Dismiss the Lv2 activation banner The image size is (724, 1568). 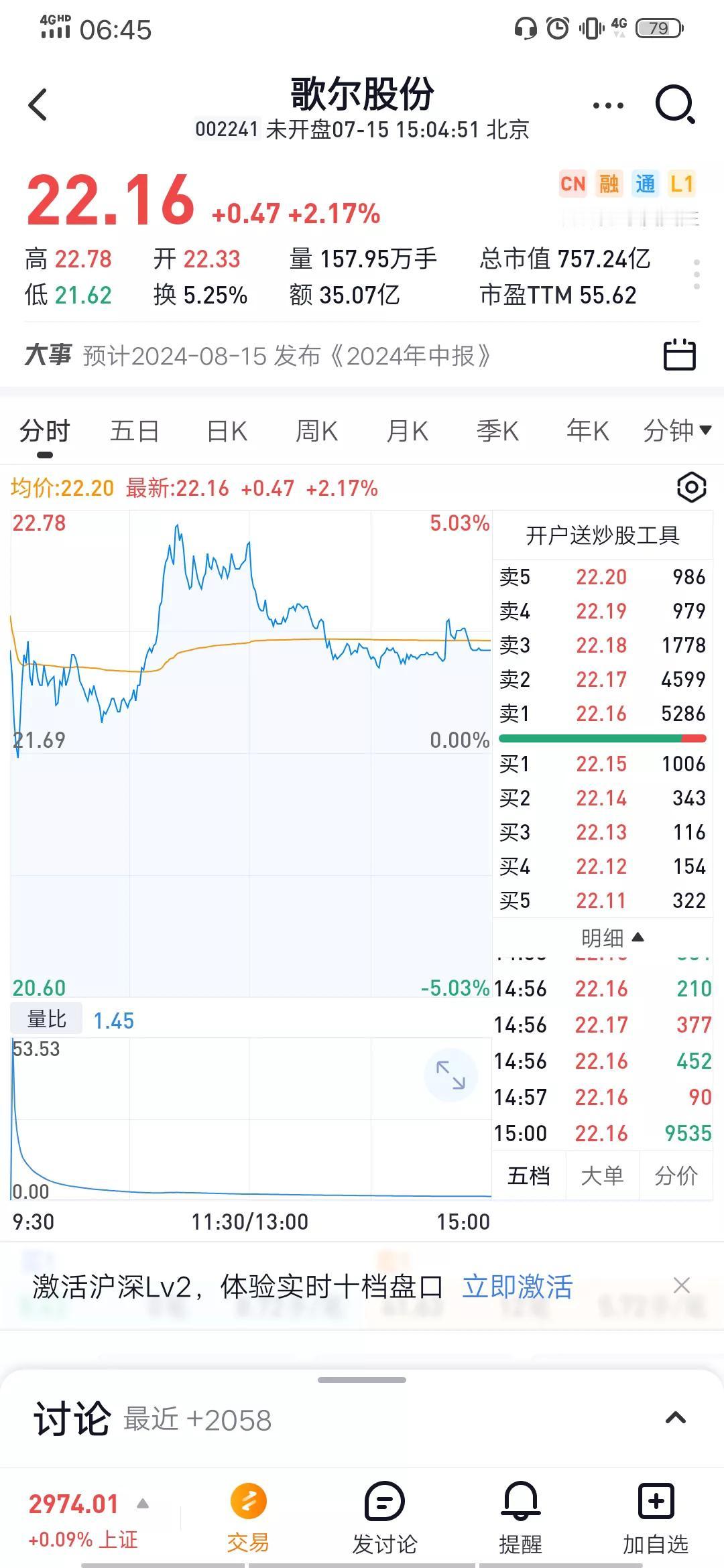pos(682,1285)
